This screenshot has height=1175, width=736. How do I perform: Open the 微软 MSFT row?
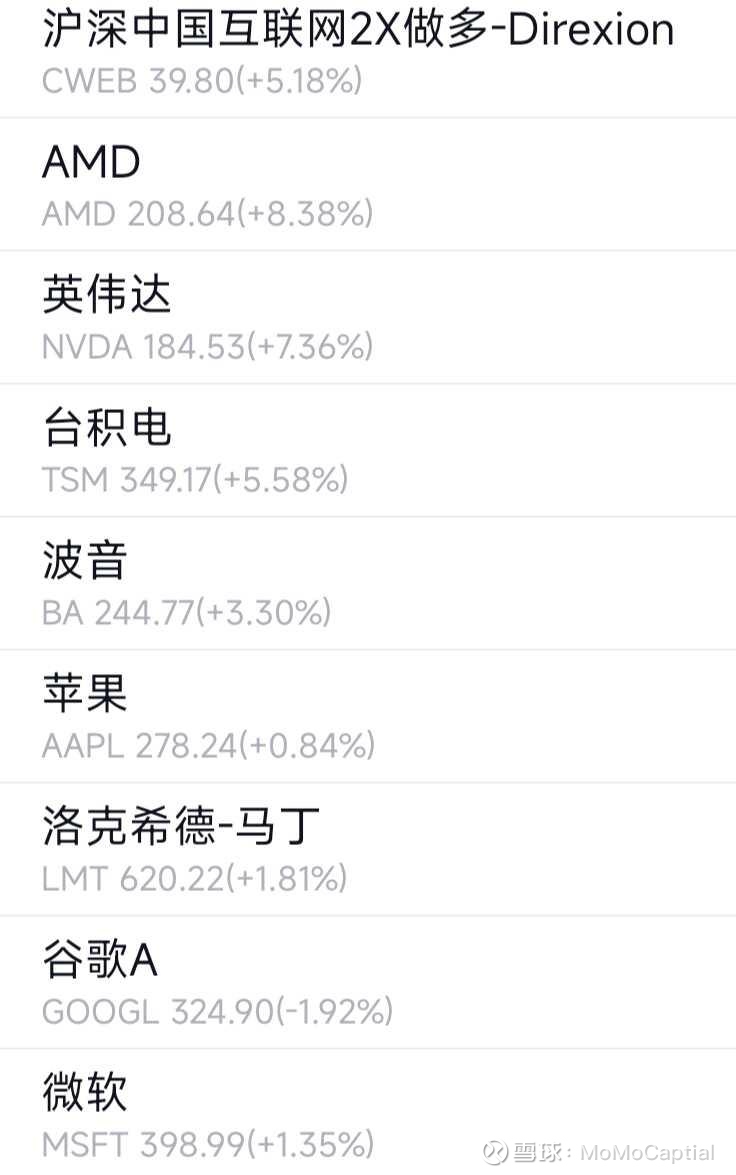point(368,1112)
